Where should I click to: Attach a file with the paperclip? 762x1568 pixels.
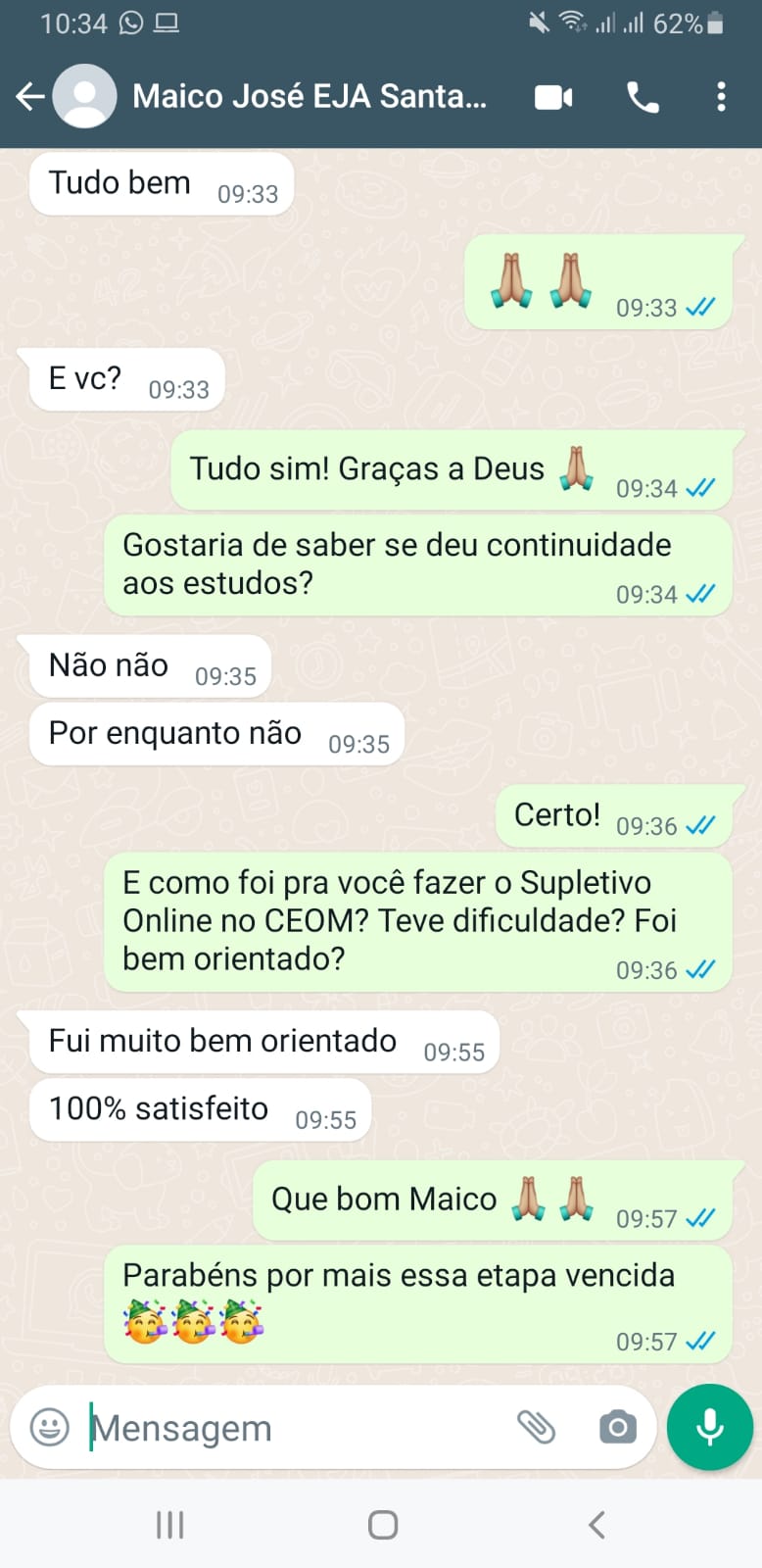[x=536, y=1427]
